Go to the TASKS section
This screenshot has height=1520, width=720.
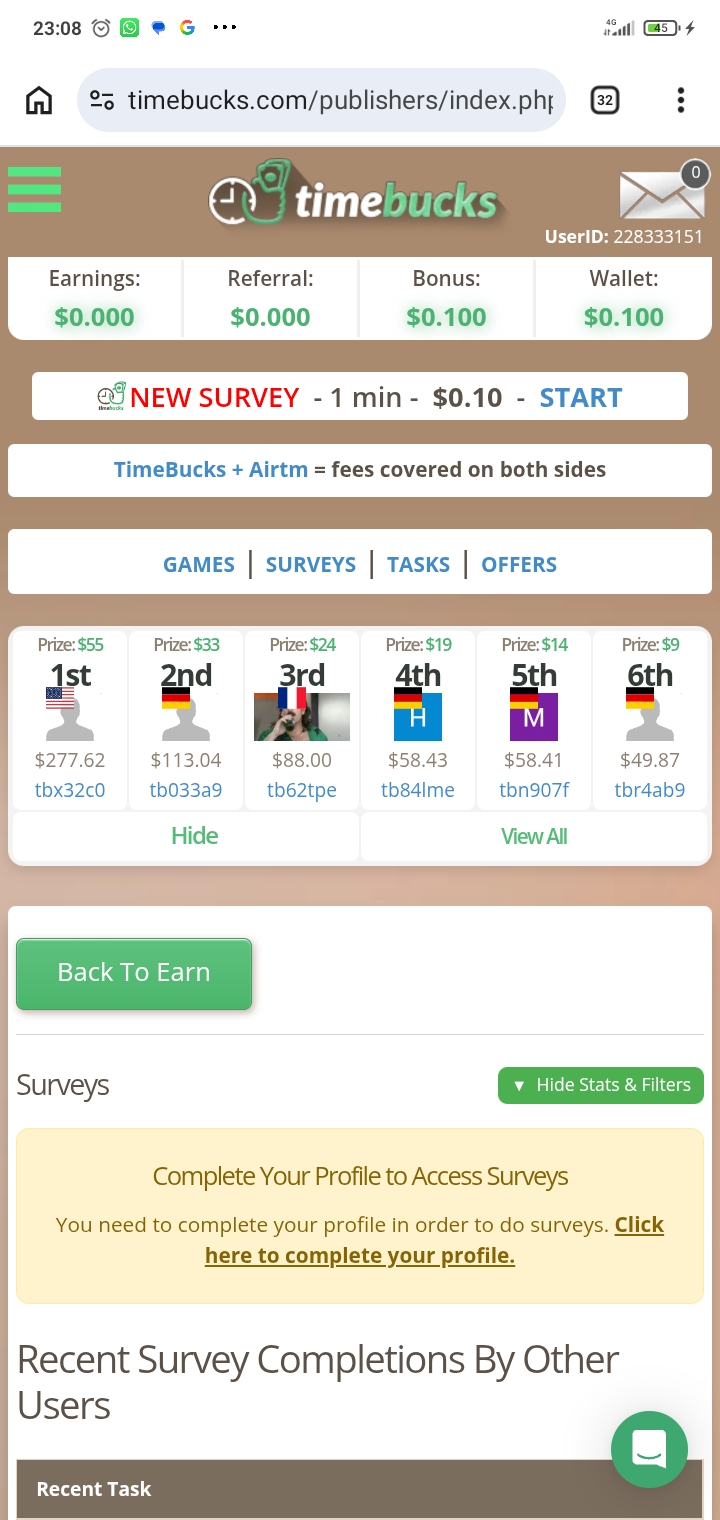(x=418, y=564)
